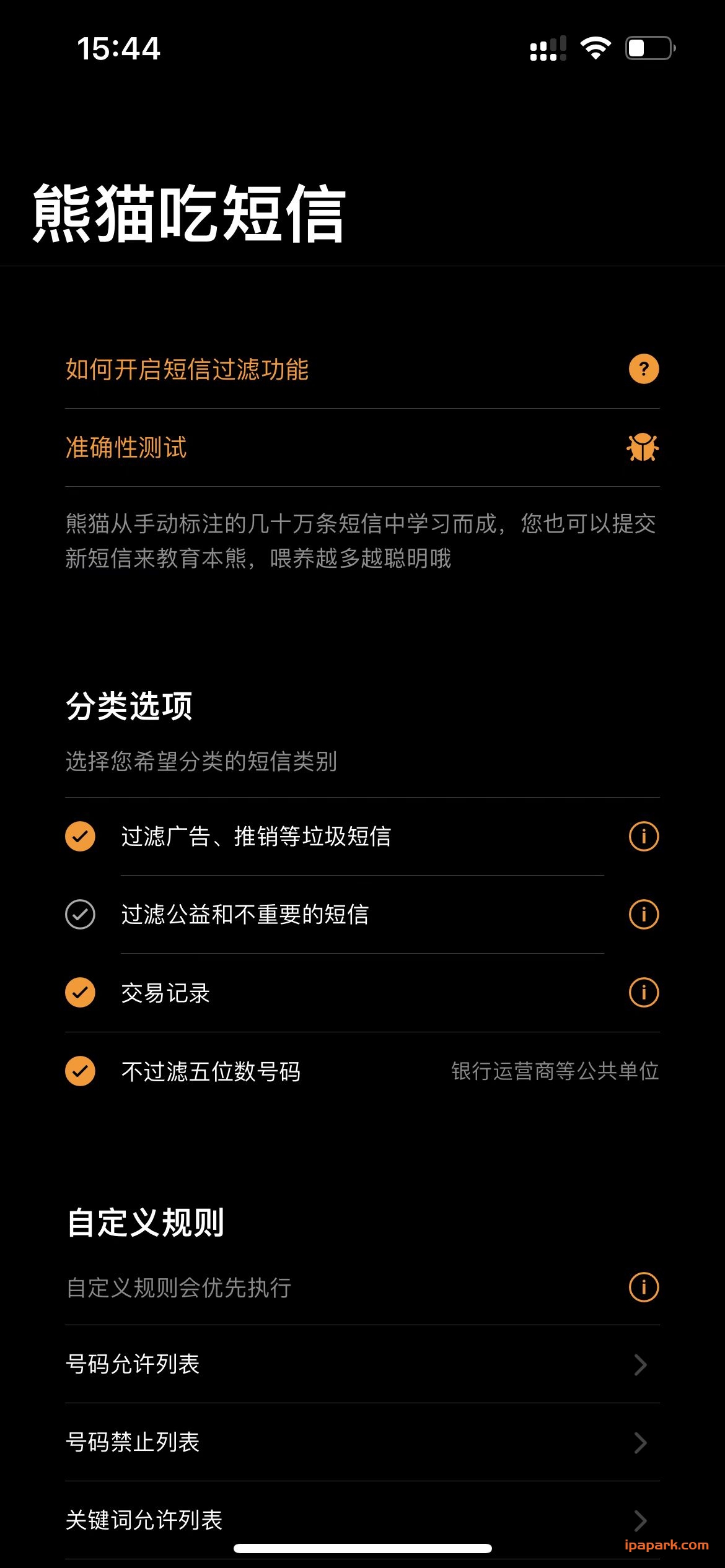This screenshot has width=725, height=1568.
Task: Toggle 不过滤五位数号码 setting
Action: [80, 1072]
